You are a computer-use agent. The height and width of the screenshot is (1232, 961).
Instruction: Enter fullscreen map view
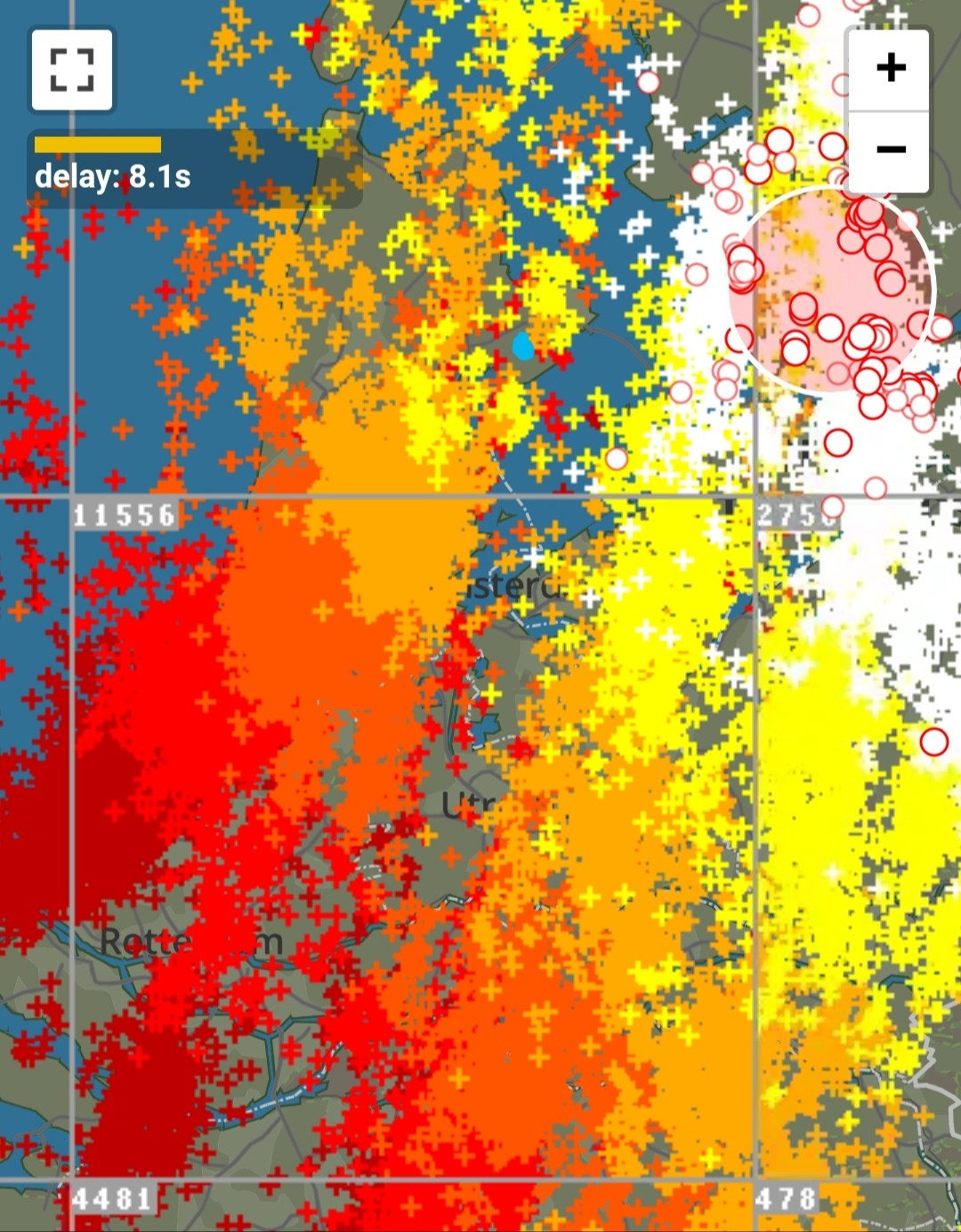(x=72, y=70)
